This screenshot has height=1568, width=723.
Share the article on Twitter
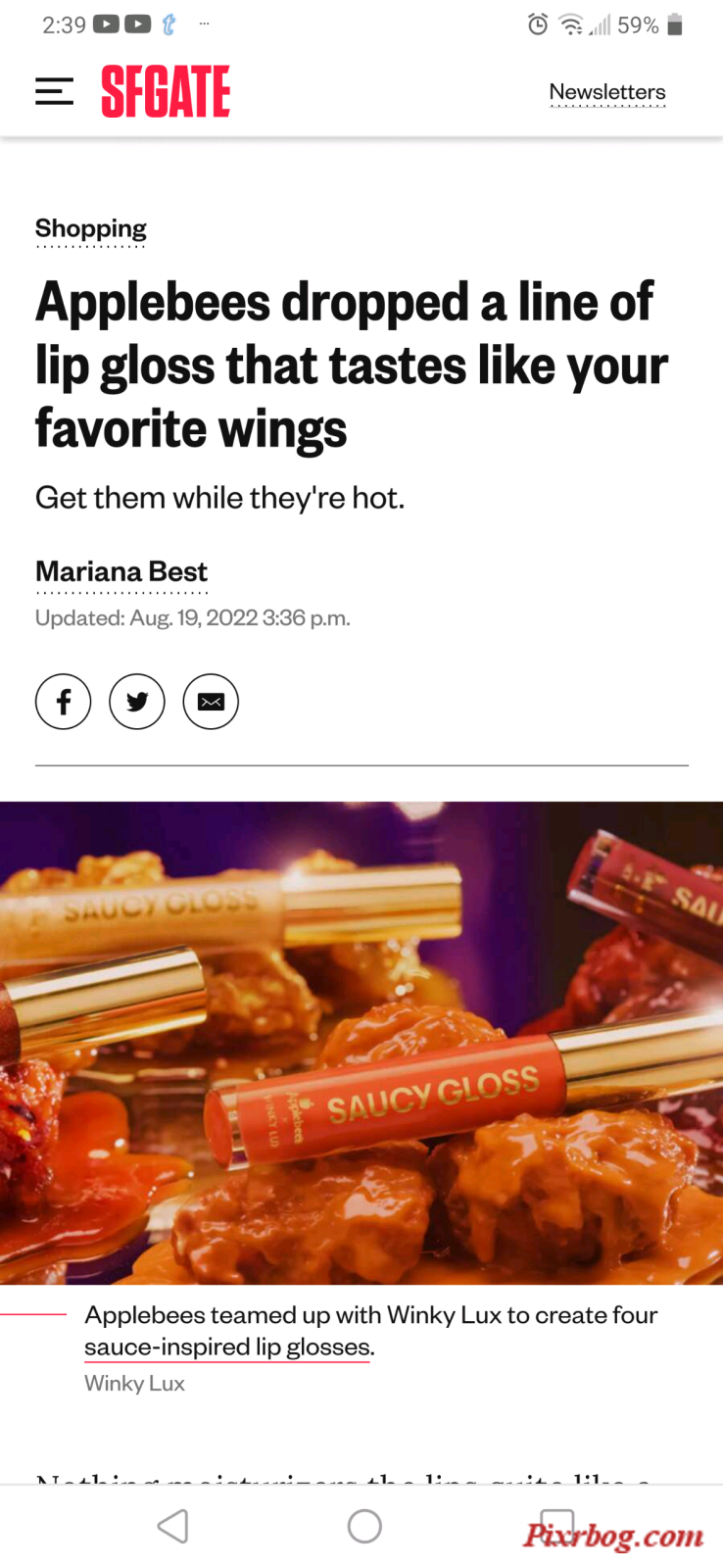pyautogui.click(x=137, y=702)
